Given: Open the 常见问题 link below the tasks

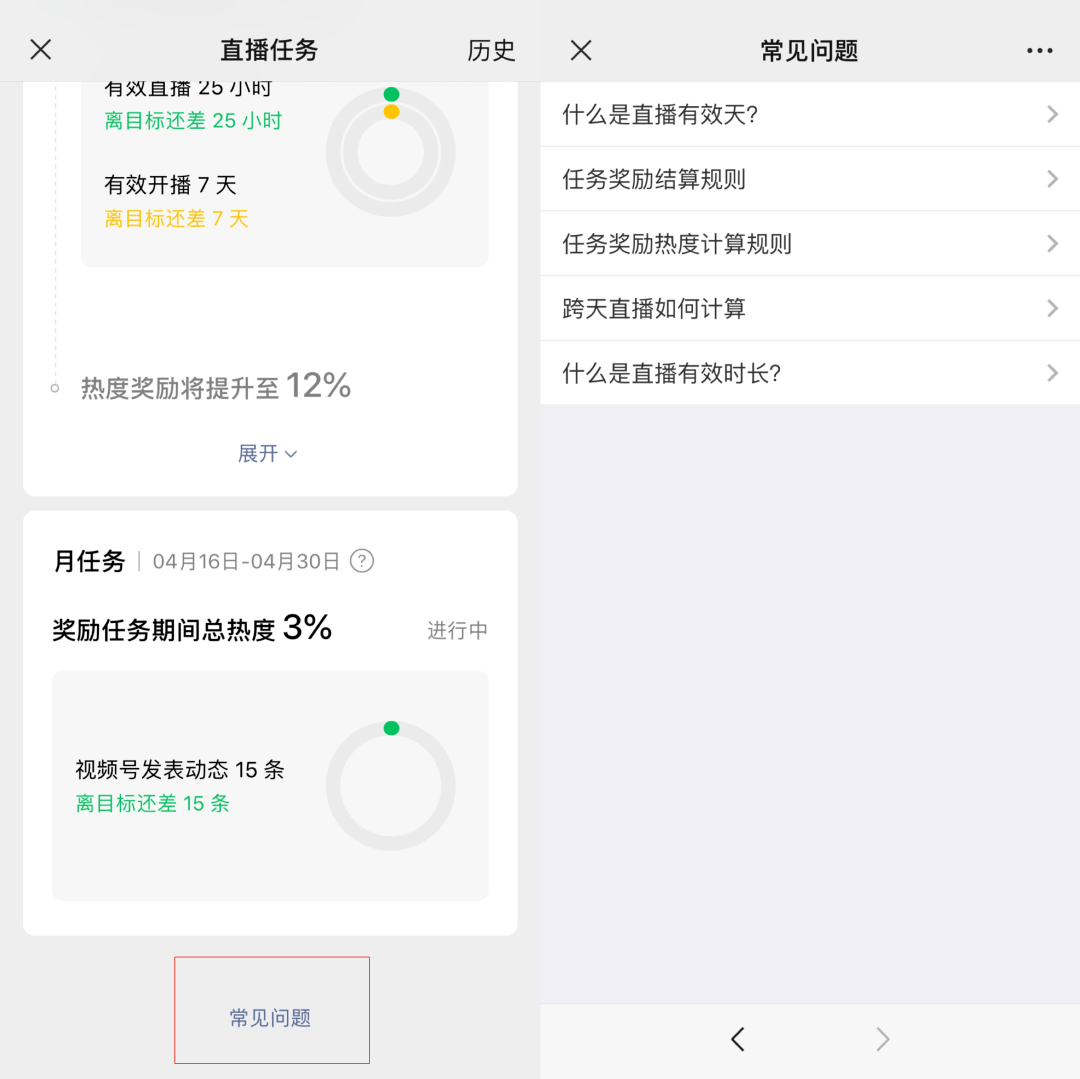Looking at the screenshot, I should point(271,1017).
